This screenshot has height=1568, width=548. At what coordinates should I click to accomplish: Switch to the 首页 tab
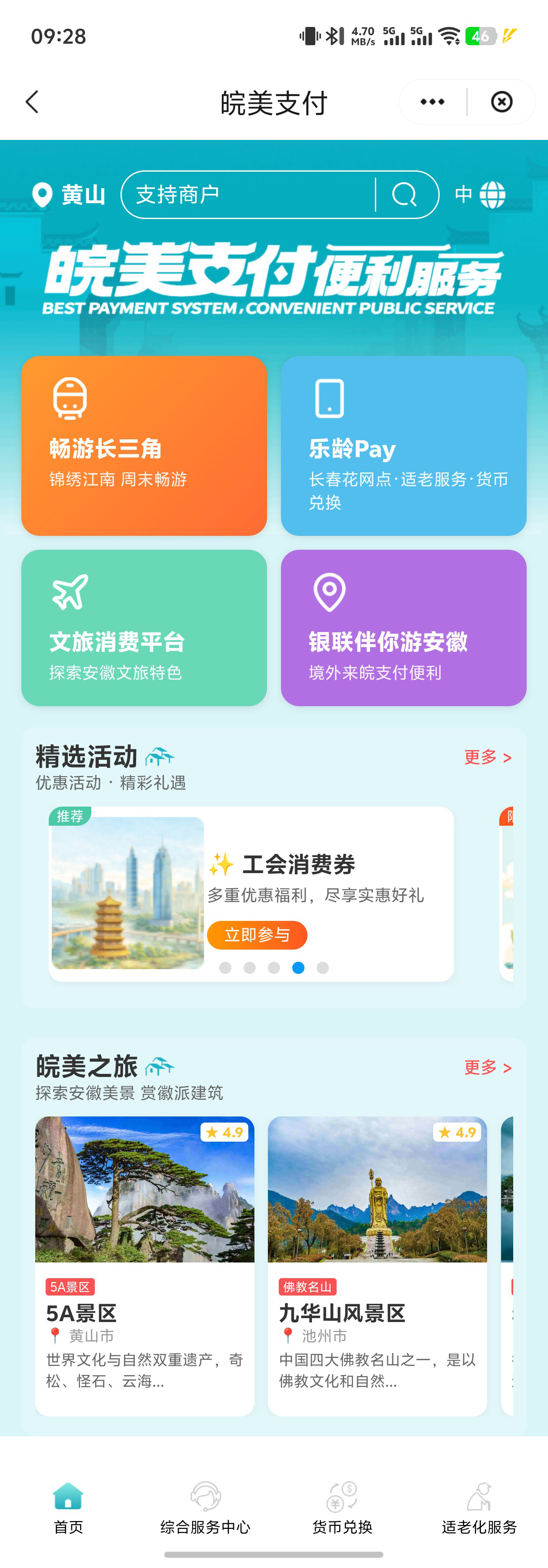click(68, 1508)
